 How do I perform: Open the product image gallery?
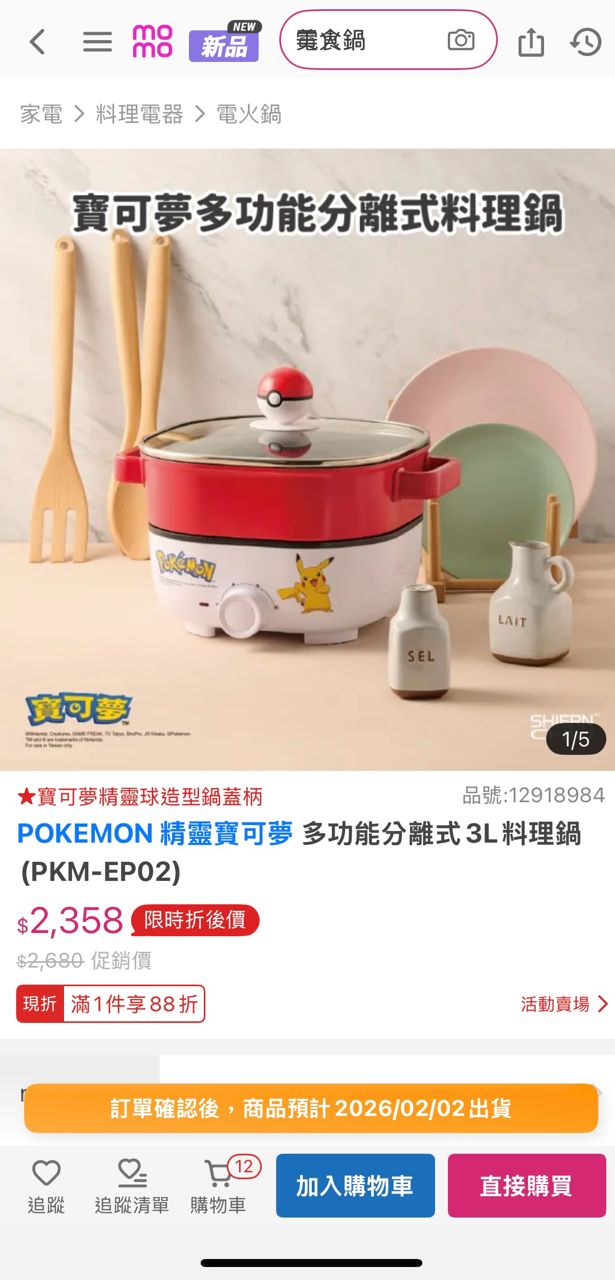307,460
